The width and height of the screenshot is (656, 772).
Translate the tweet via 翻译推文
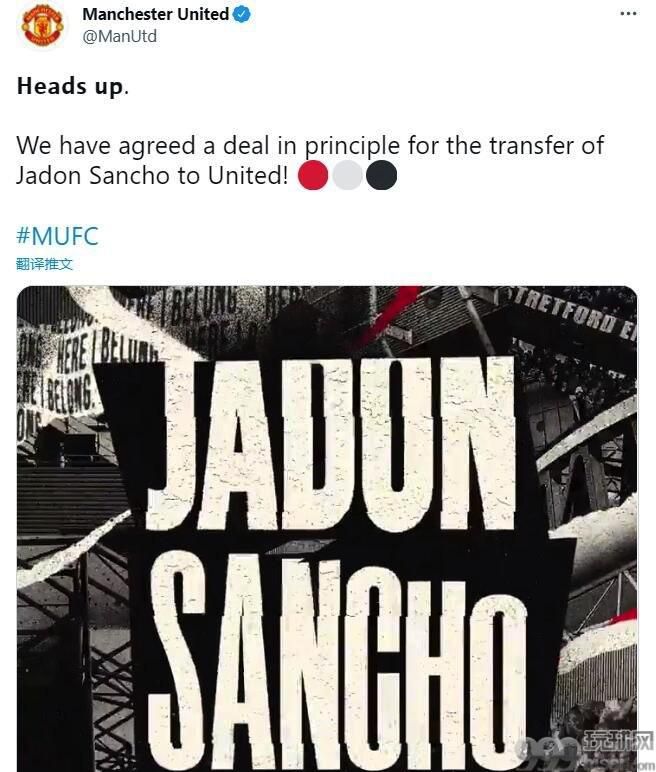click(x=44, y=264)
